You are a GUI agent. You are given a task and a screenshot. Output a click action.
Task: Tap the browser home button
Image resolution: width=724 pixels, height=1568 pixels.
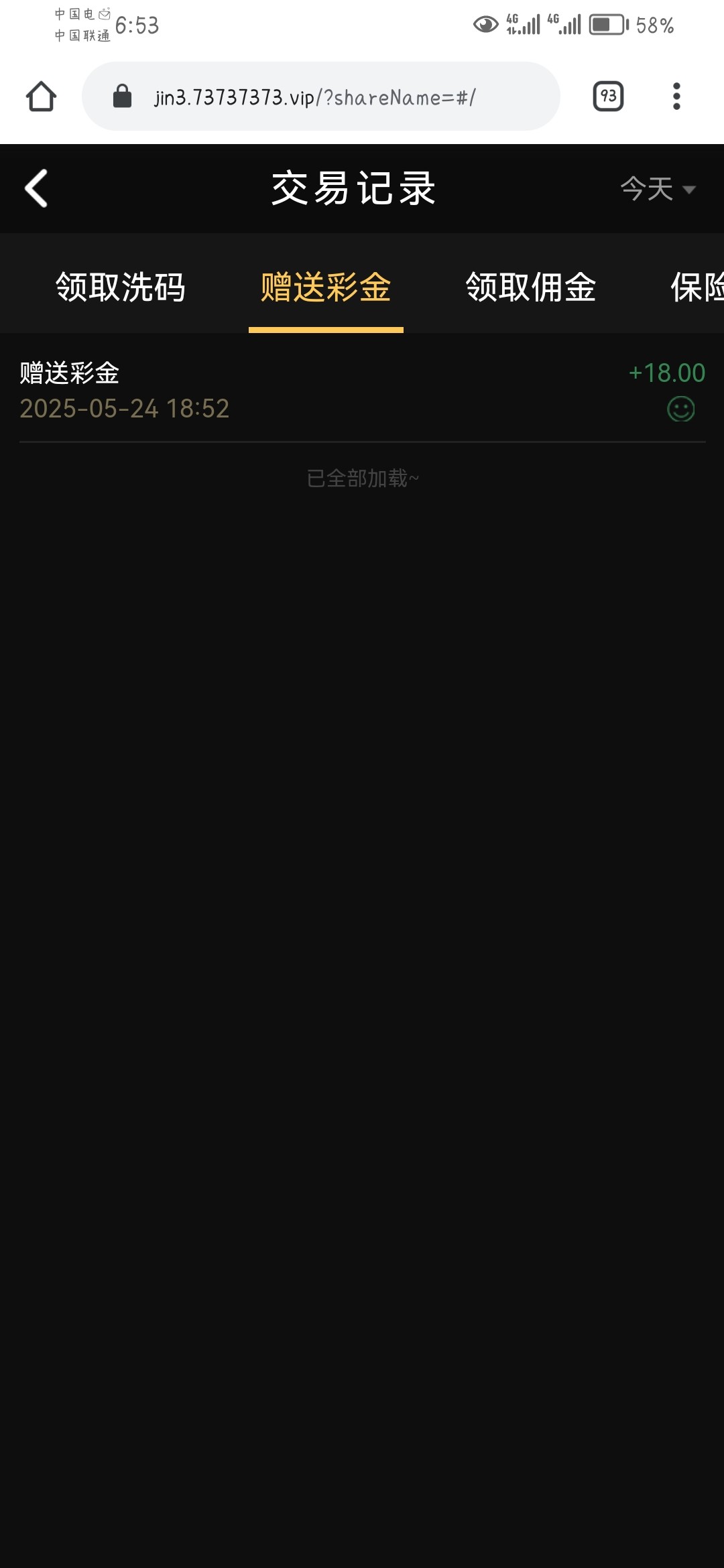[41, 96]
